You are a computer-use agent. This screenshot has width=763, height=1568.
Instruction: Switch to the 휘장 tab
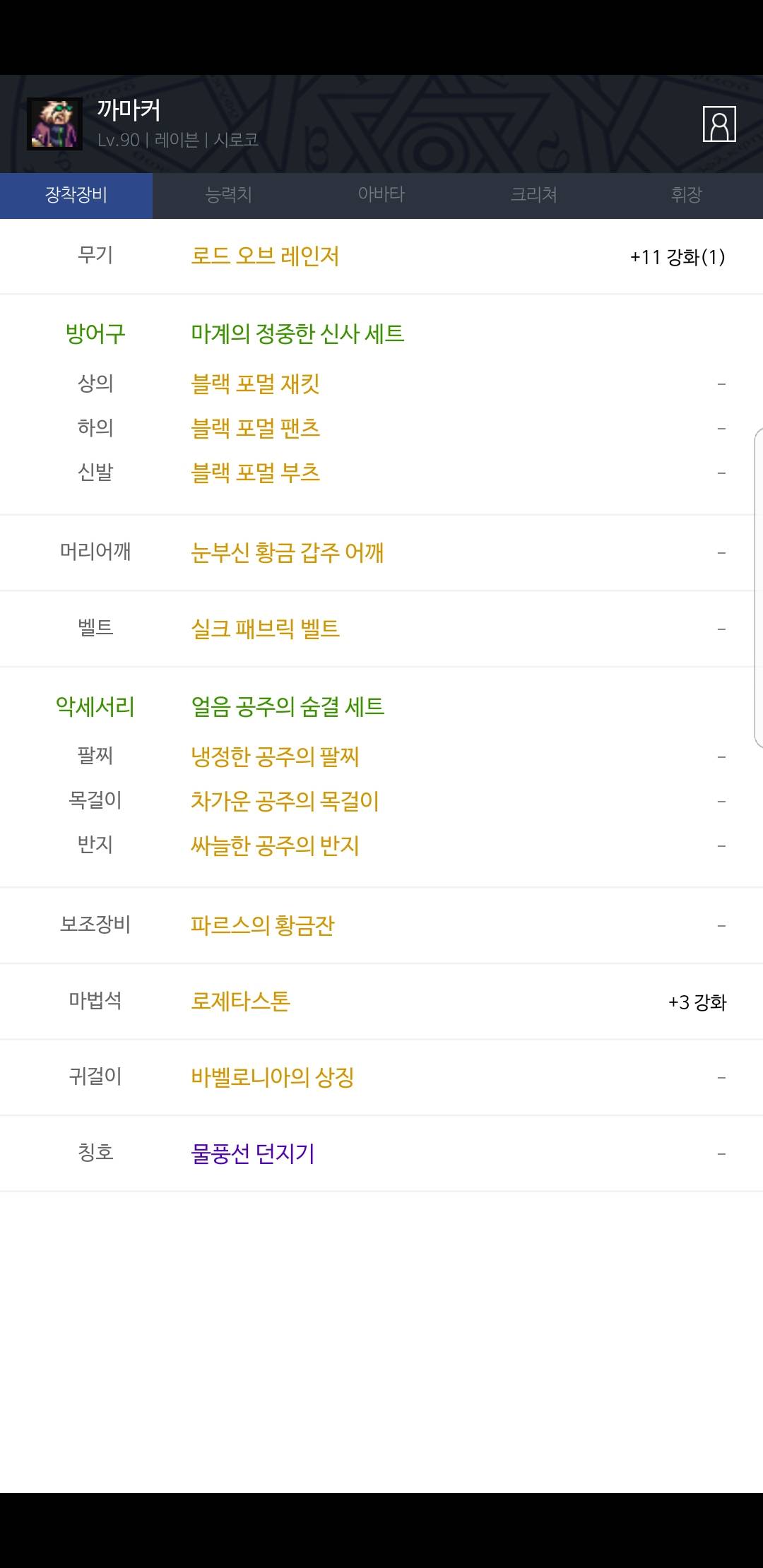[x=686, y=195]
